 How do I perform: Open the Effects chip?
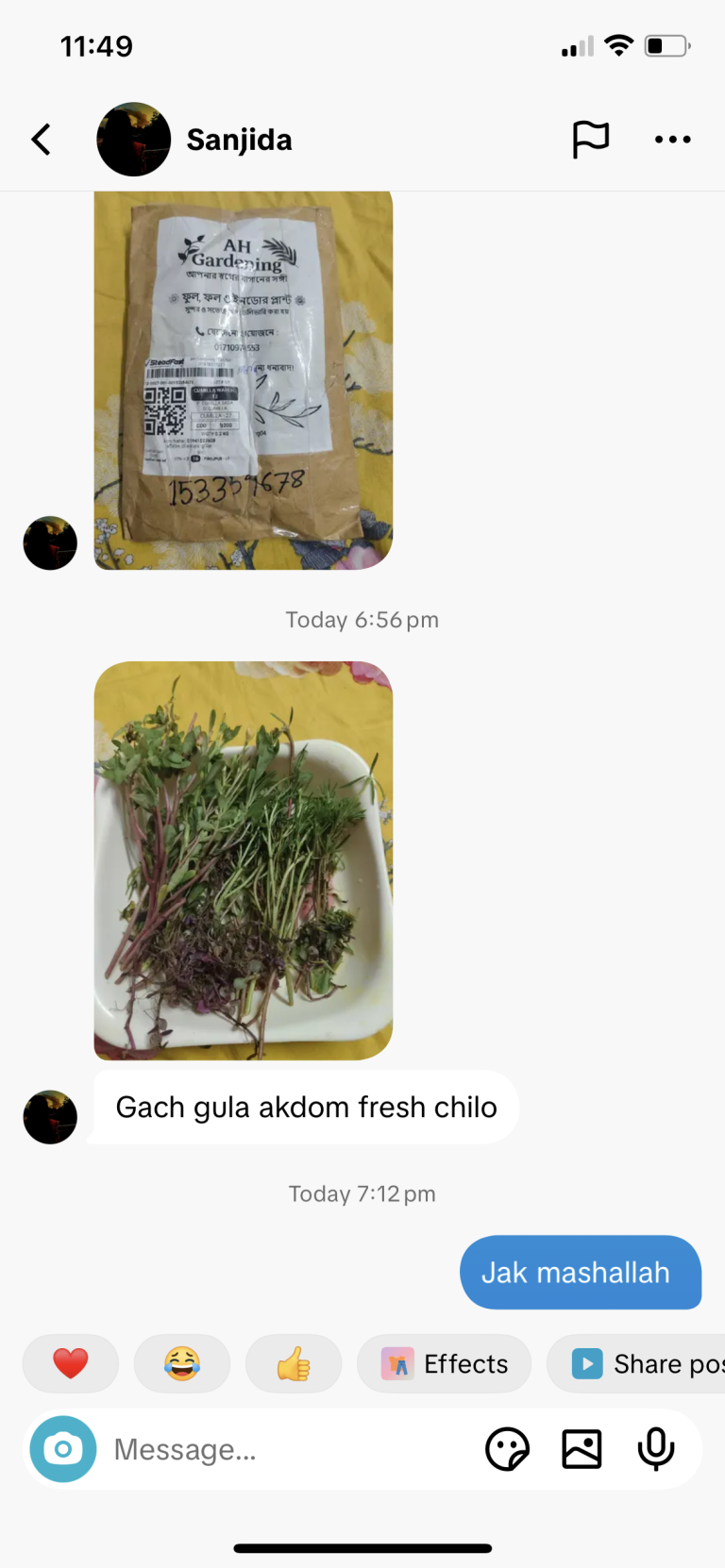[x=444, y=1363]
